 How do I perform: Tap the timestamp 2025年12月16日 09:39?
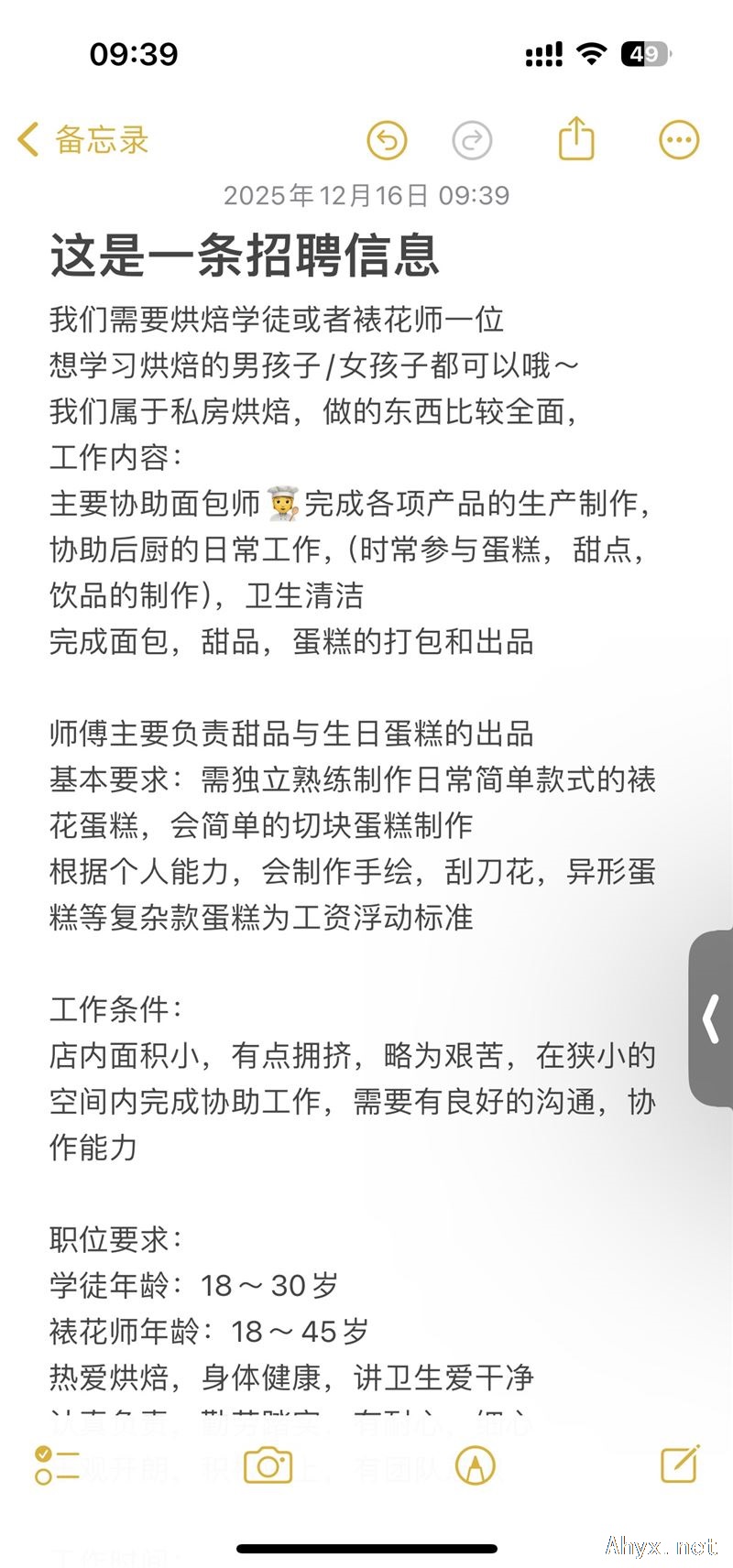(366, 195)
